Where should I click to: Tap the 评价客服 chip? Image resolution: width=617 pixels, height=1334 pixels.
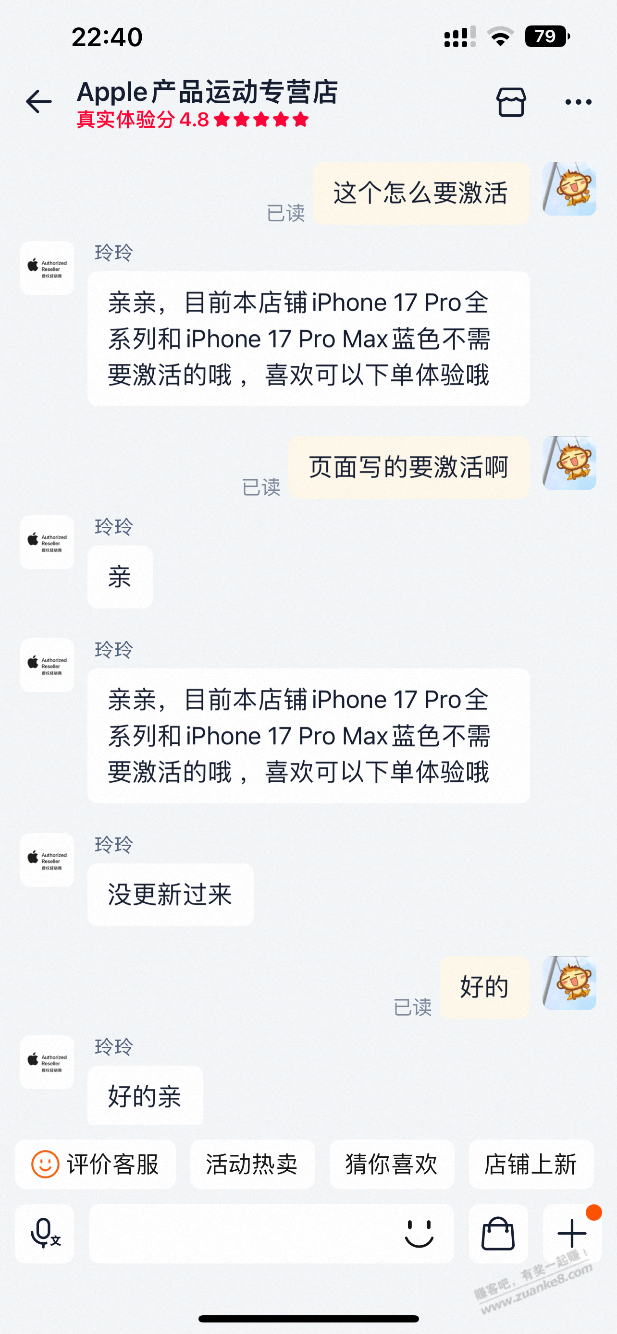point(96,1164)
